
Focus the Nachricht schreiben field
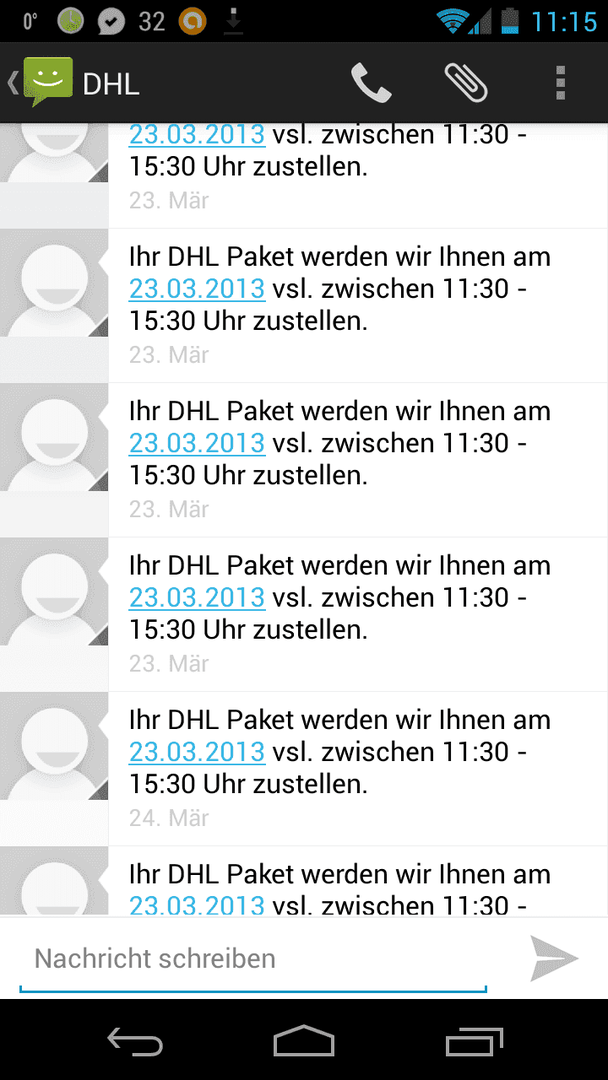coord(253,959)
